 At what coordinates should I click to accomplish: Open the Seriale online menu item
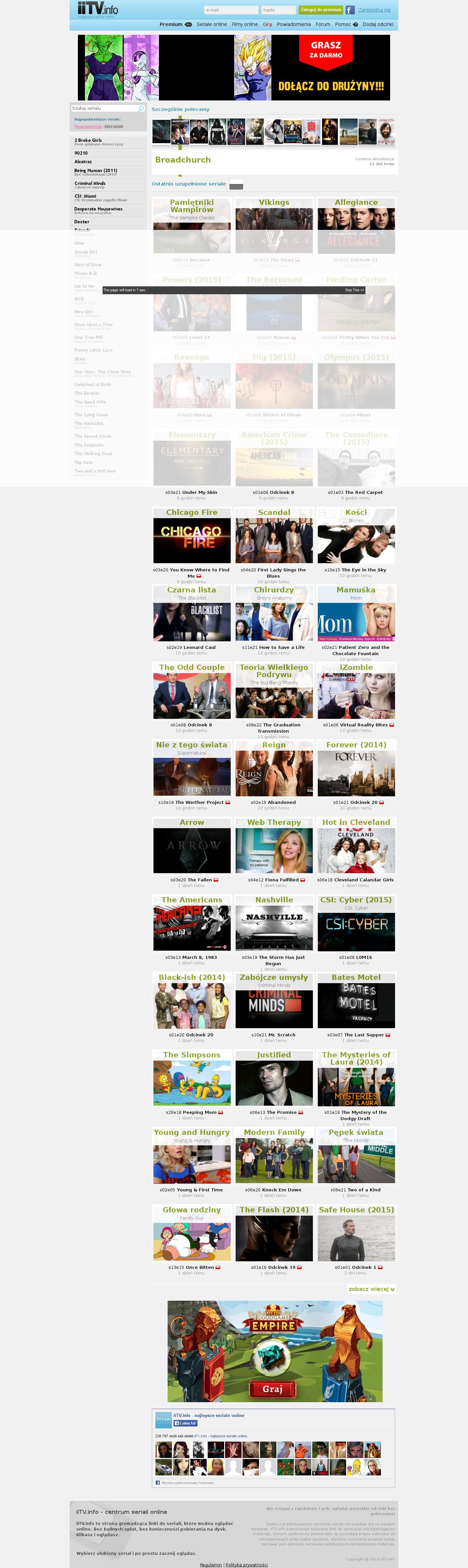(x=211, y=24)
